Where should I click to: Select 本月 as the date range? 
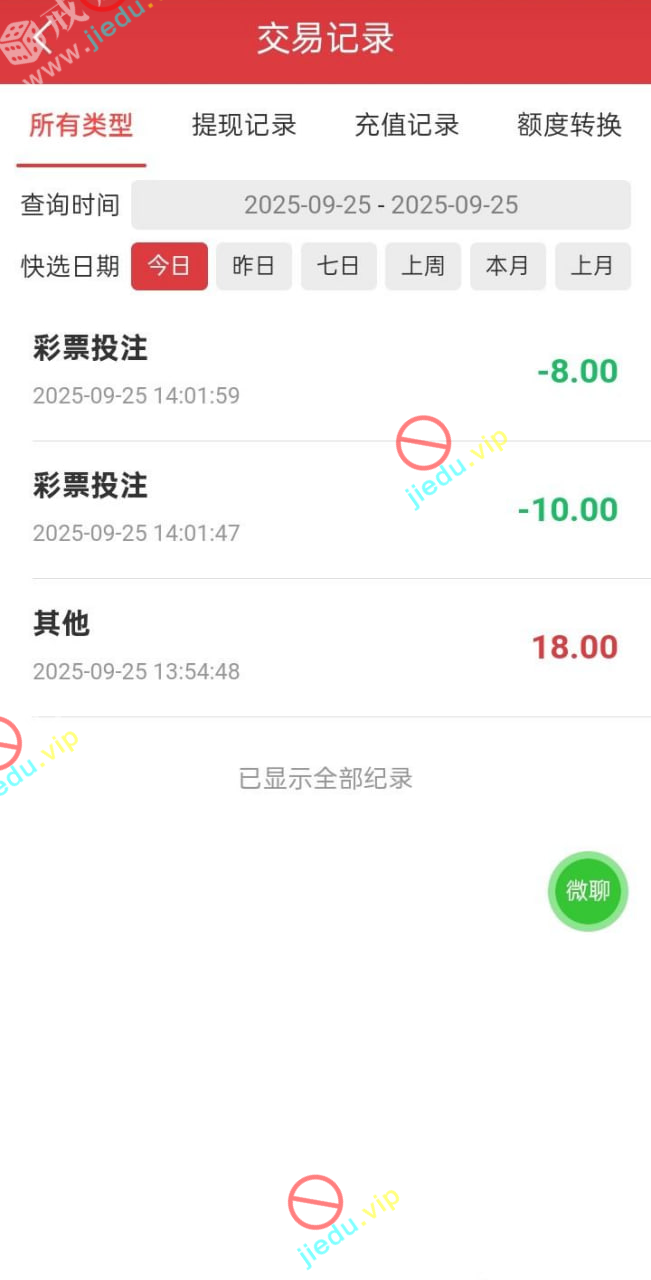pyautogui.click(x=507, y=266)
